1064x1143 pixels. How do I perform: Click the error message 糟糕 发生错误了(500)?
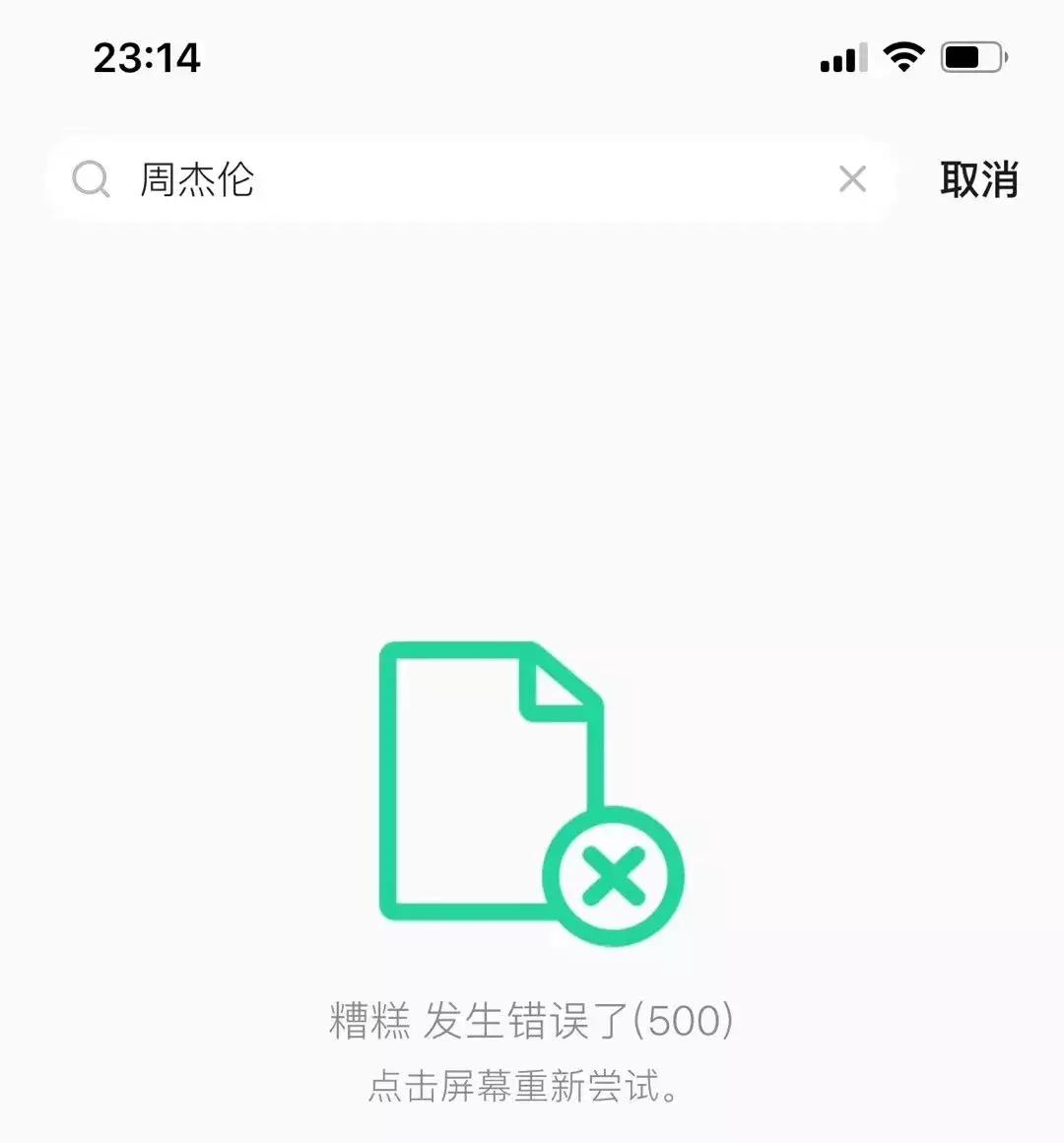pyautogui.click(x=530, y=1023)
